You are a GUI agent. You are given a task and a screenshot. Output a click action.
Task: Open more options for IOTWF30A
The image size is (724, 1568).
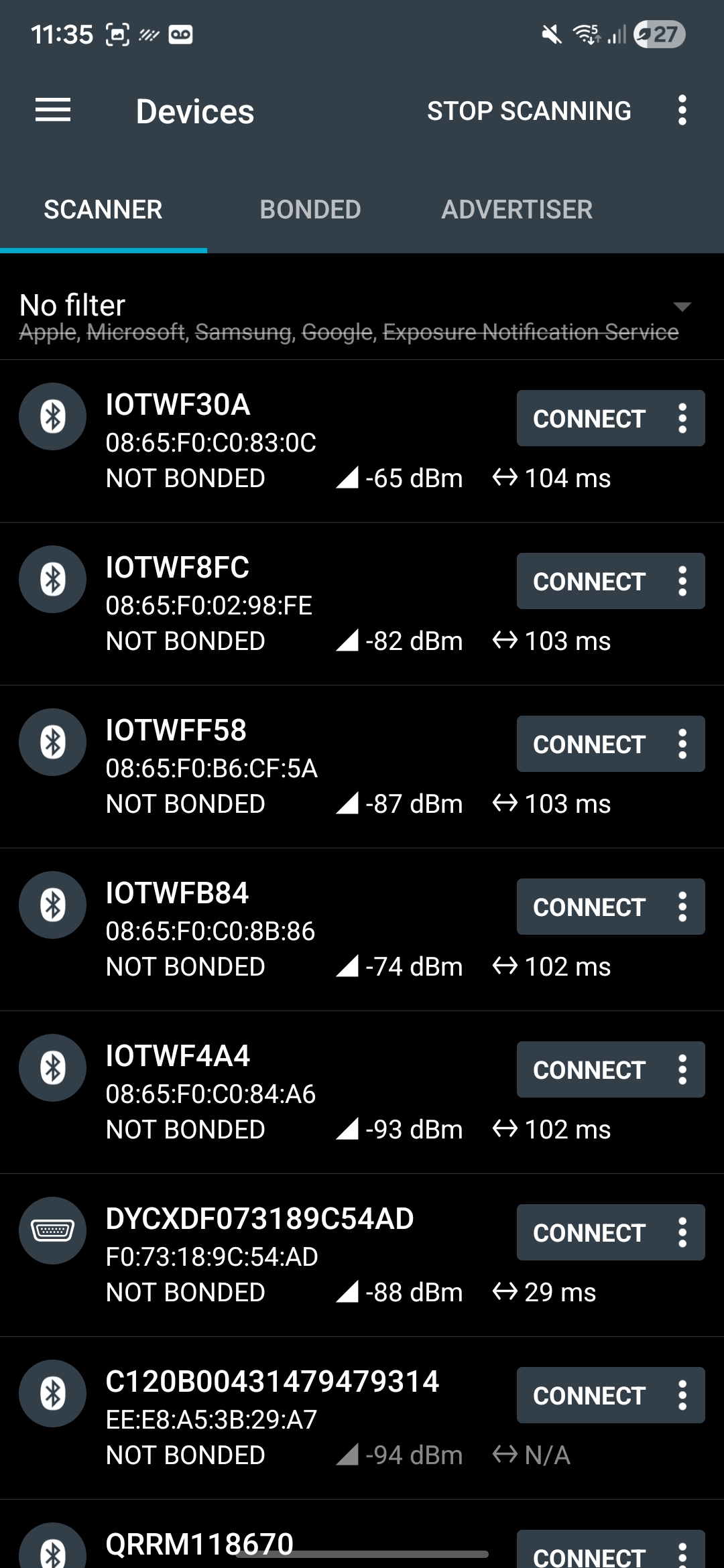tap(682, 419)
